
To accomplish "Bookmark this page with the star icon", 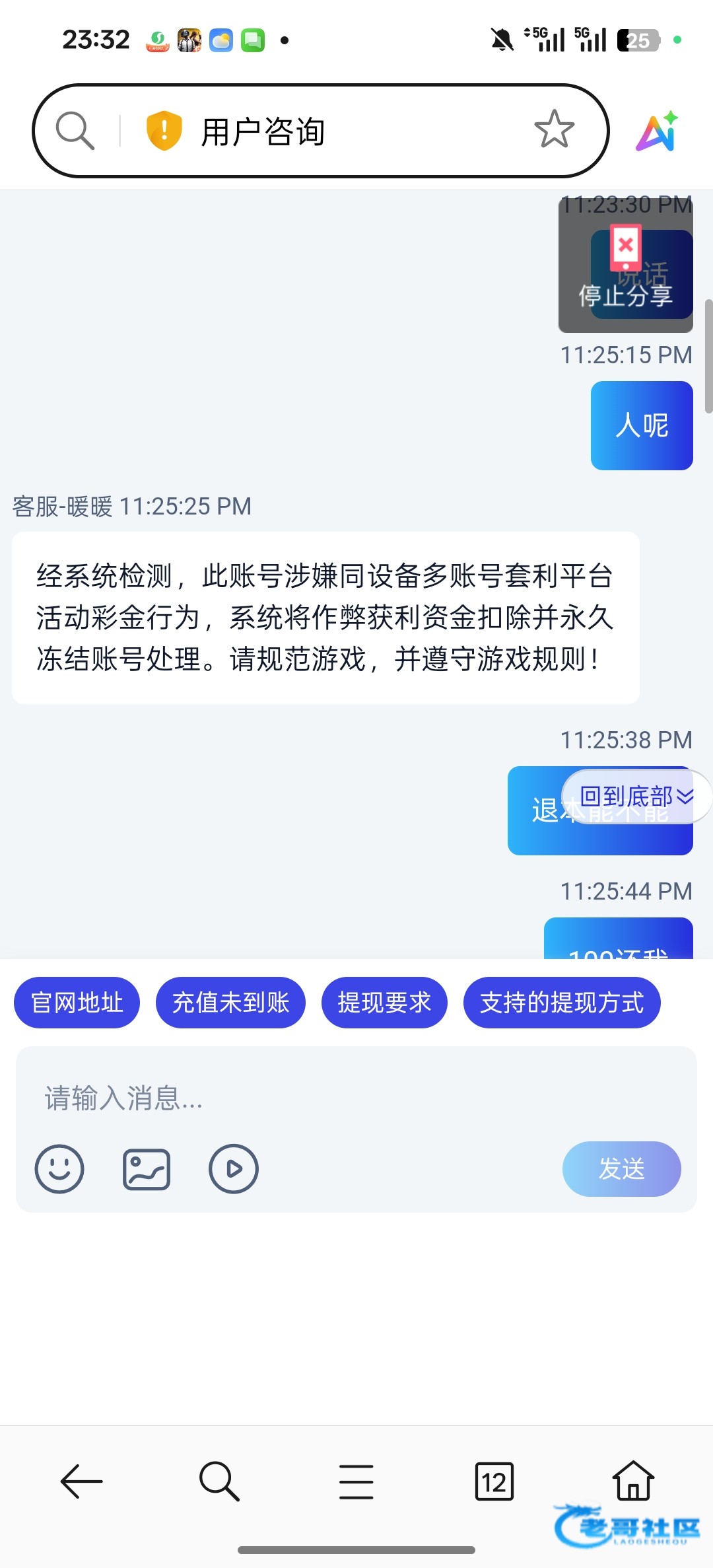I will 554,129.
